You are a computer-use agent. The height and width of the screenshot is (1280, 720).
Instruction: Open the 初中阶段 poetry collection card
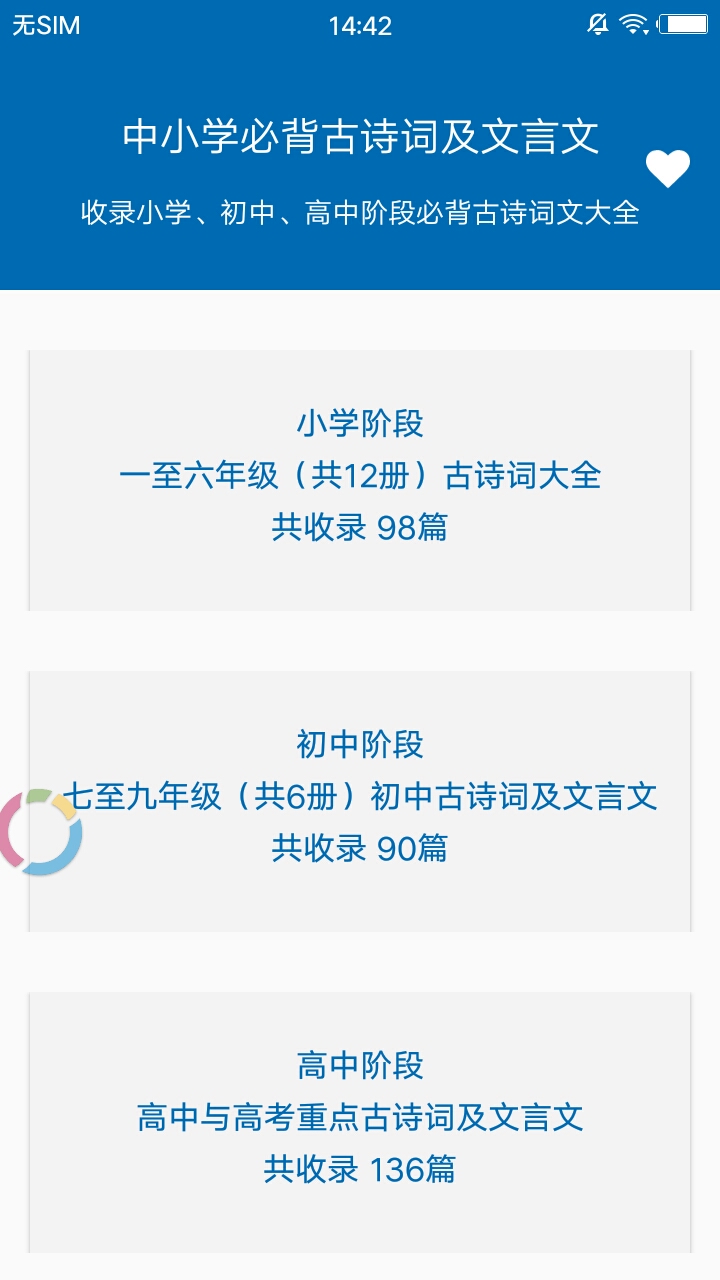coord(360,801)
